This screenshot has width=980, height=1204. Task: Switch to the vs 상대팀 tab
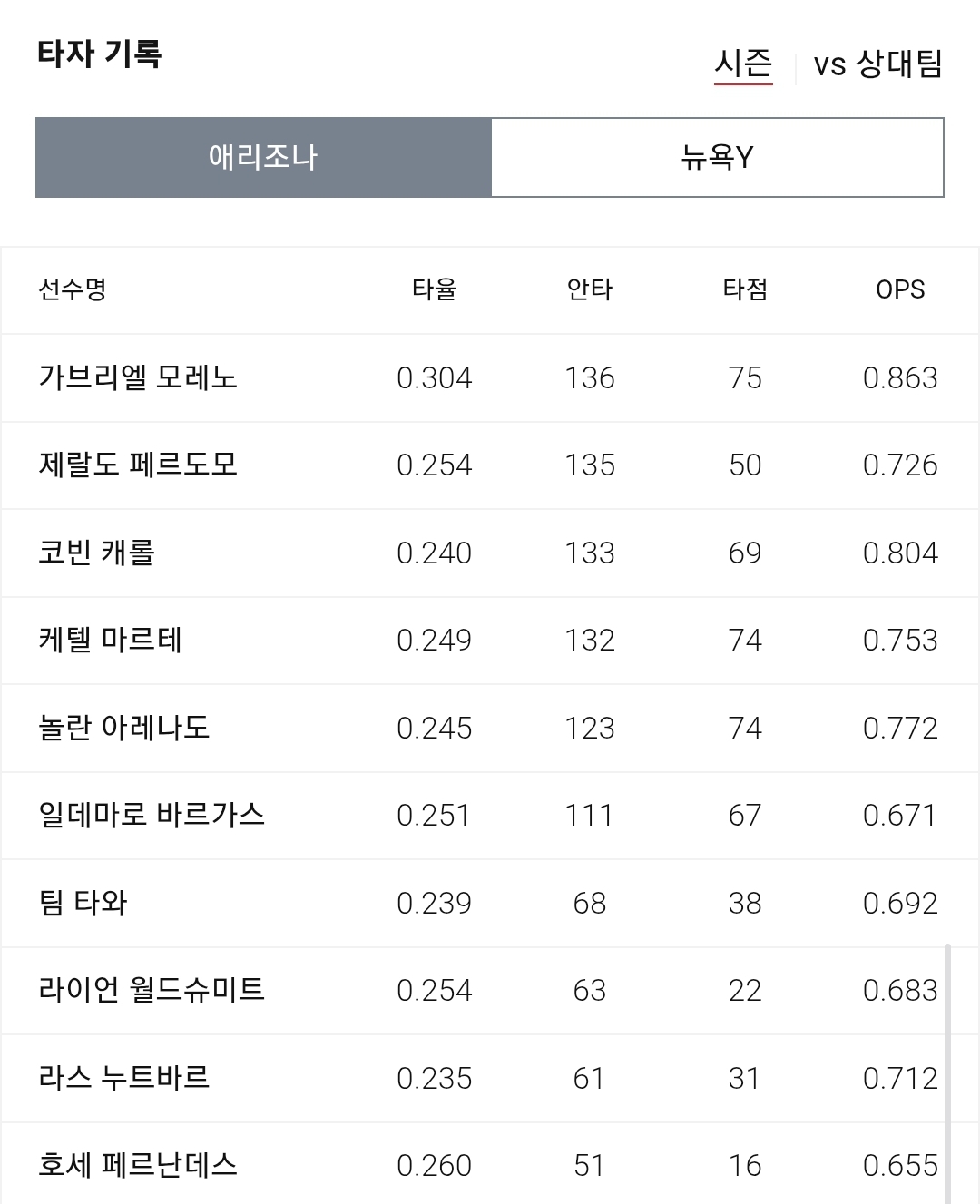(877, 64)
